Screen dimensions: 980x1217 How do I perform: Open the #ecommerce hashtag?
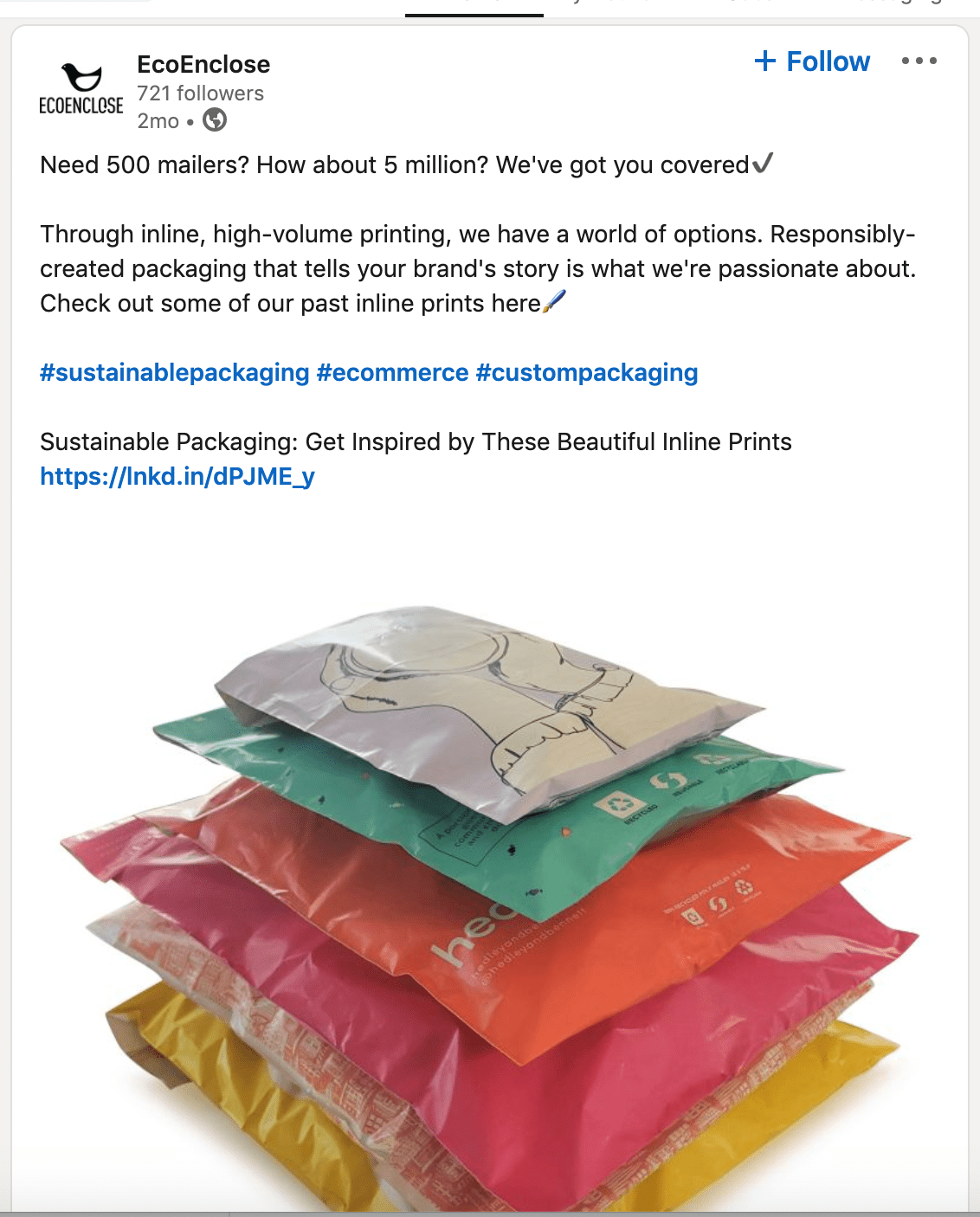click(392, 372)
